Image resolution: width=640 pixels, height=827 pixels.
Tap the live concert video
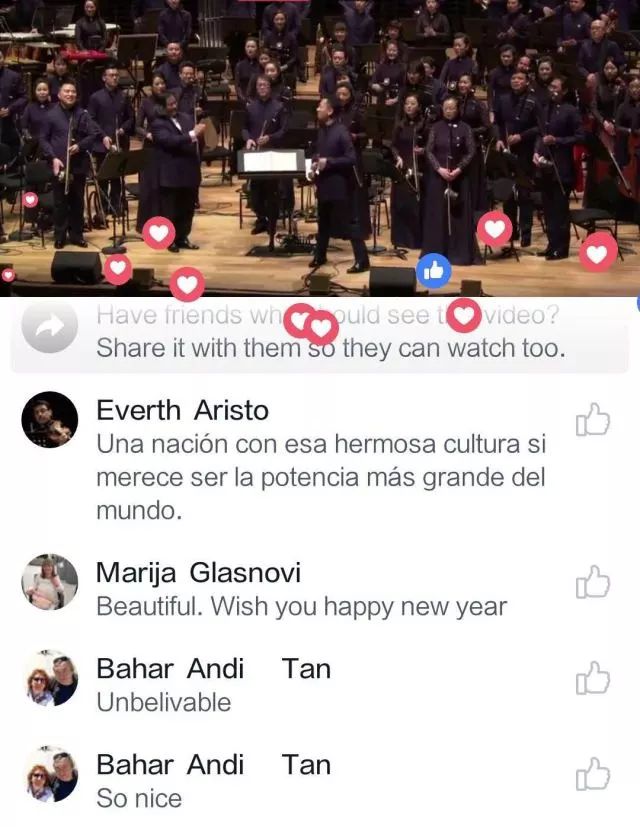pos(320,140)
